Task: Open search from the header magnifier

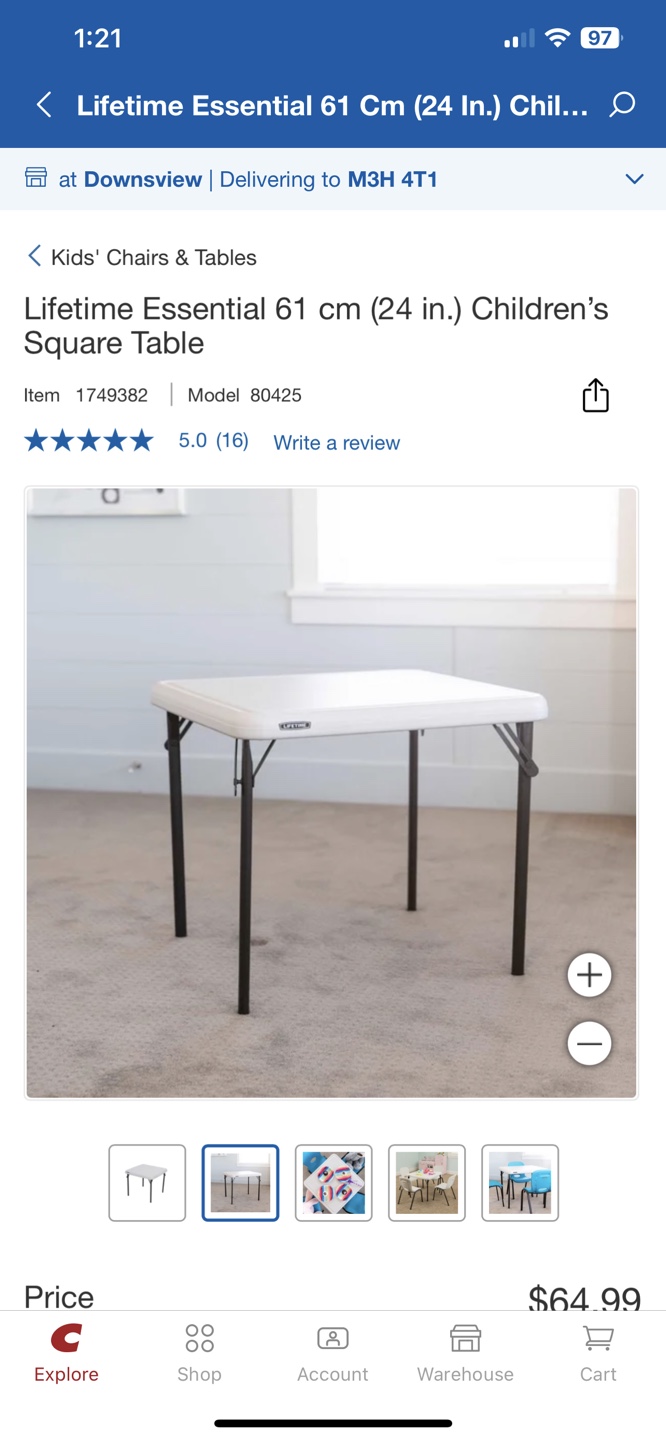Action: point(622,105)
